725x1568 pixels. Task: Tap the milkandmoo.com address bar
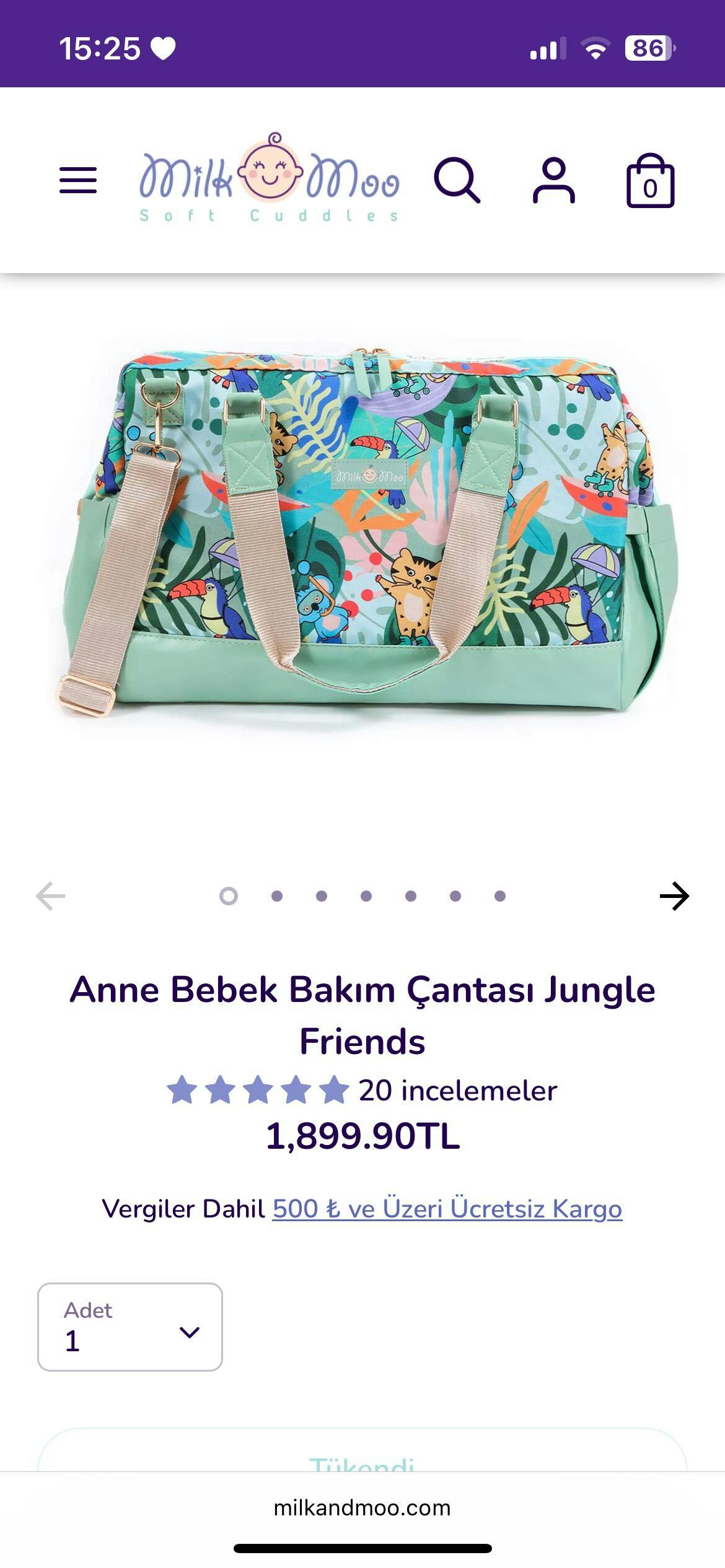362,1507
